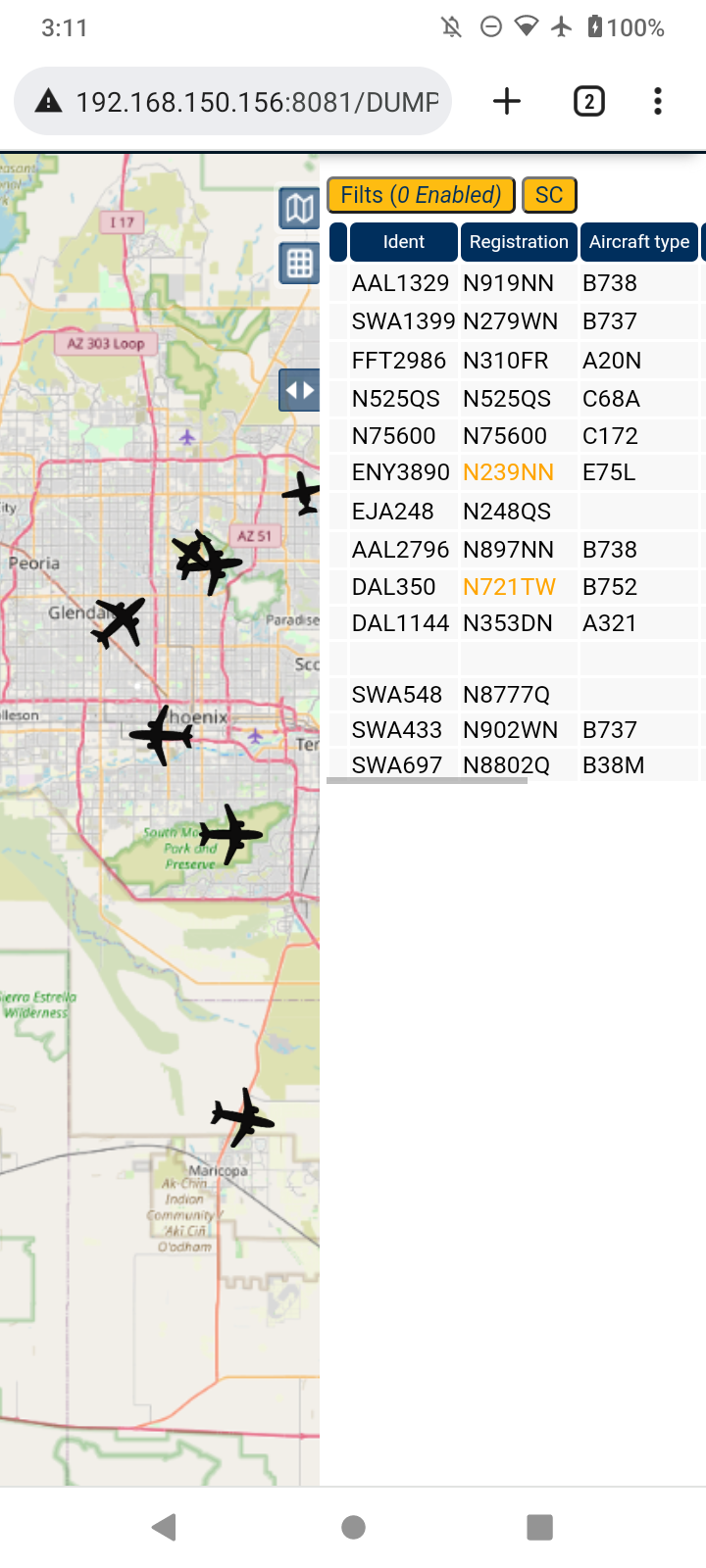Open the map layers icon
The height and width of the screenshot is (1568, 706).
pyautogui.click(x=299, y=208)
